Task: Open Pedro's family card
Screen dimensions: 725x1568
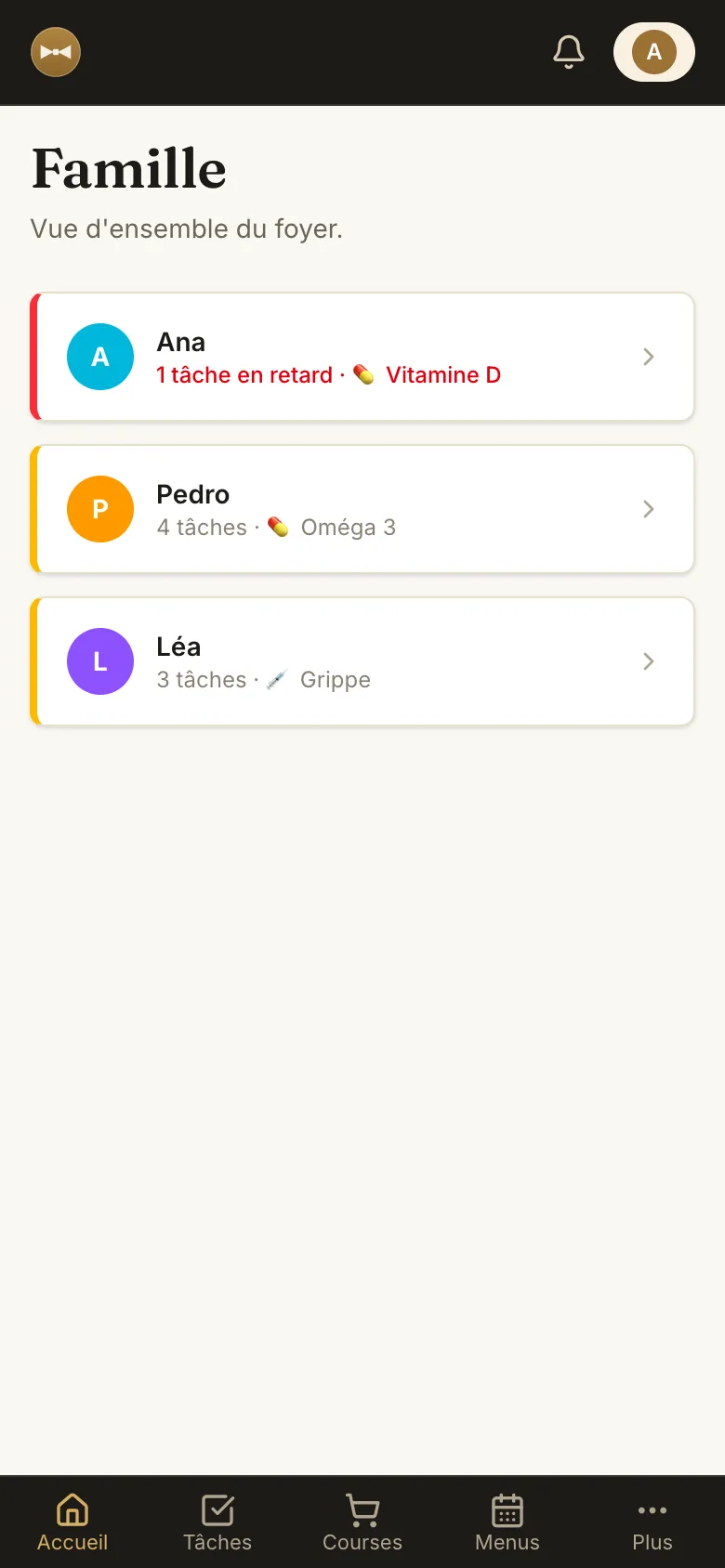Action: click(x=362, y=509)
